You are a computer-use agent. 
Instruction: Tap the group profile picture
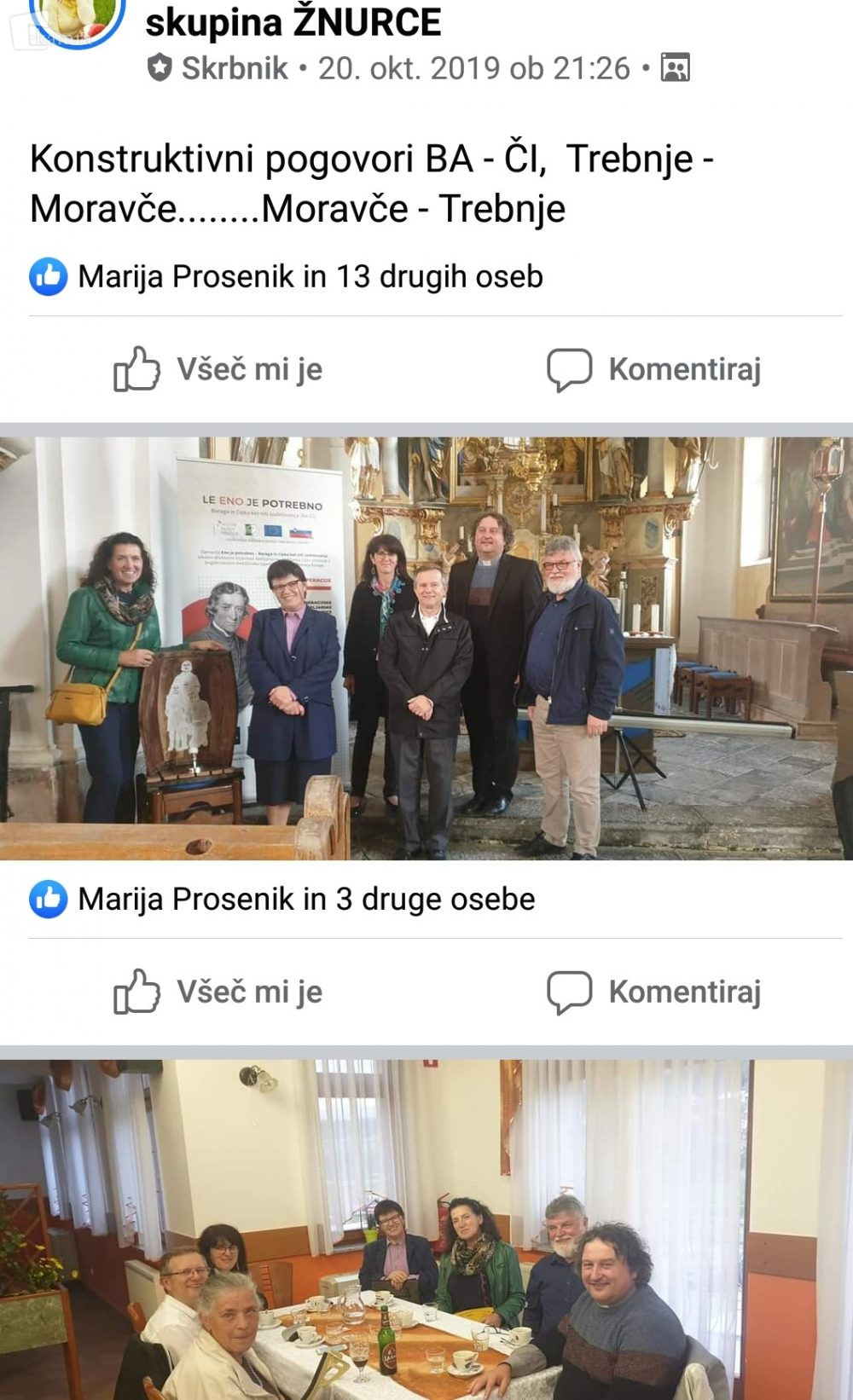tap(77, 19)
